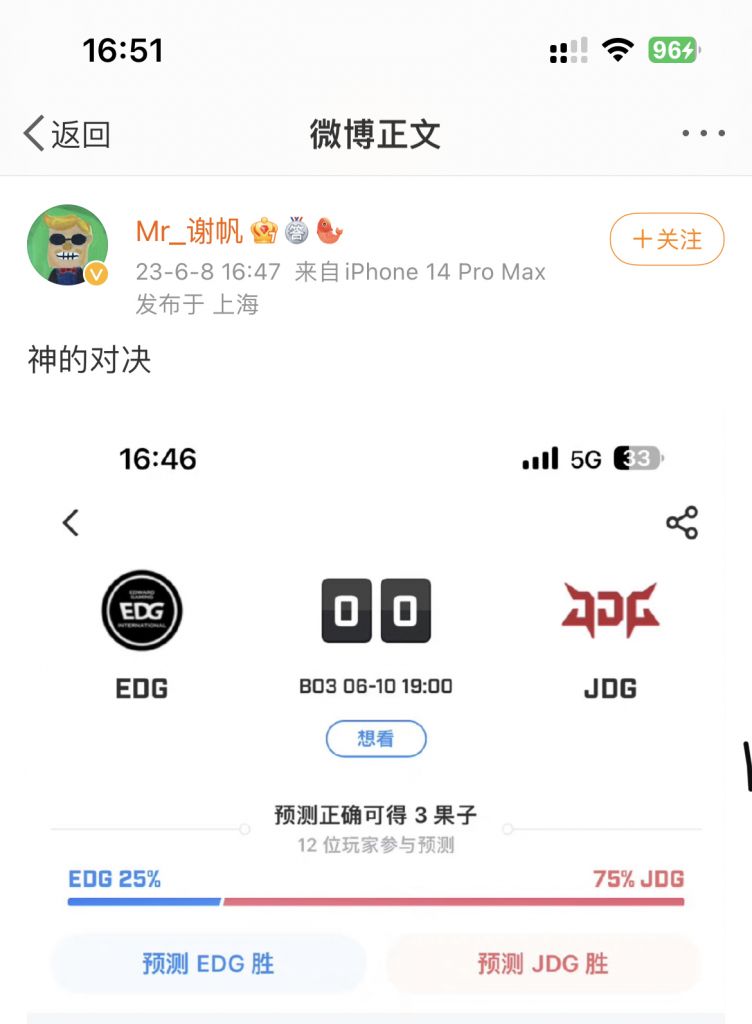Viewport: 752px width, 1024px height.
Task: Click the 0-0 score display
Action: [x=376, y=611]
